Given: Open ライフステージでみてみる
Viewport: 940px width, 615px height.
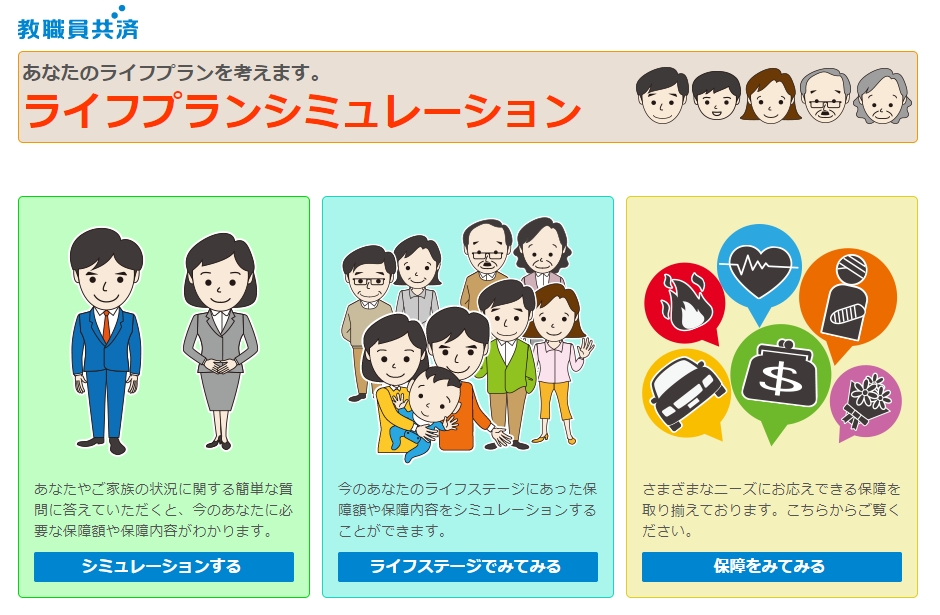Looking at the screenshot, I should [x=467, y=567].
